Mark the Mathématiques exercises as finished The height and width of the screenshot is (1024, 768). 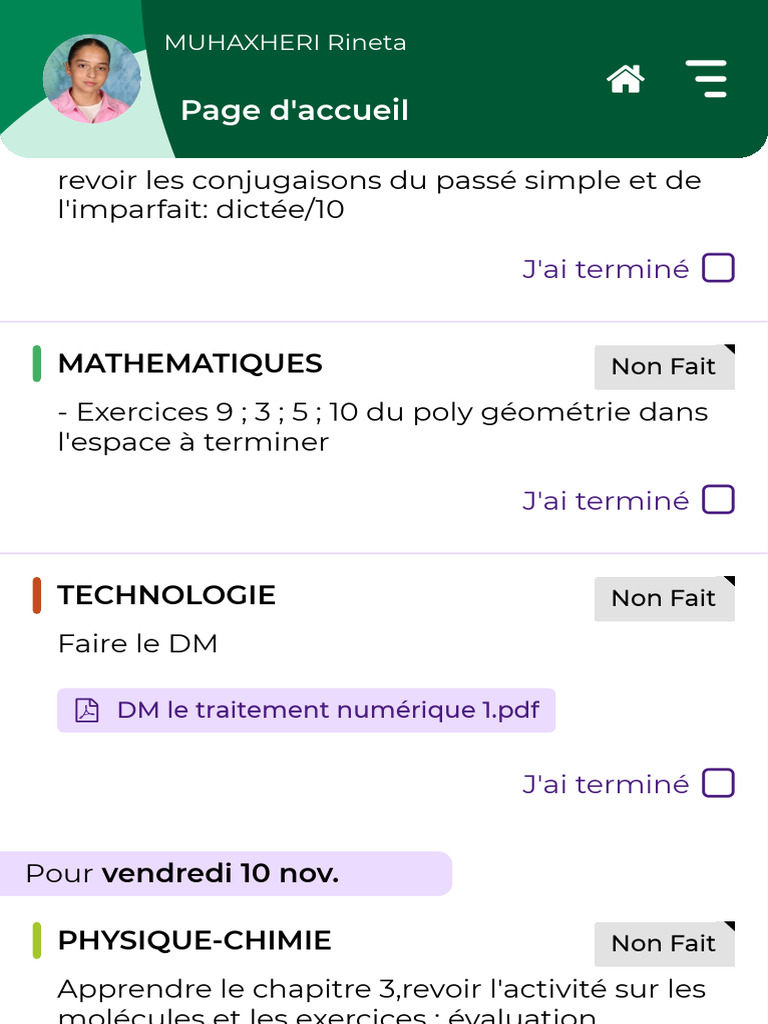pos(718,500)
